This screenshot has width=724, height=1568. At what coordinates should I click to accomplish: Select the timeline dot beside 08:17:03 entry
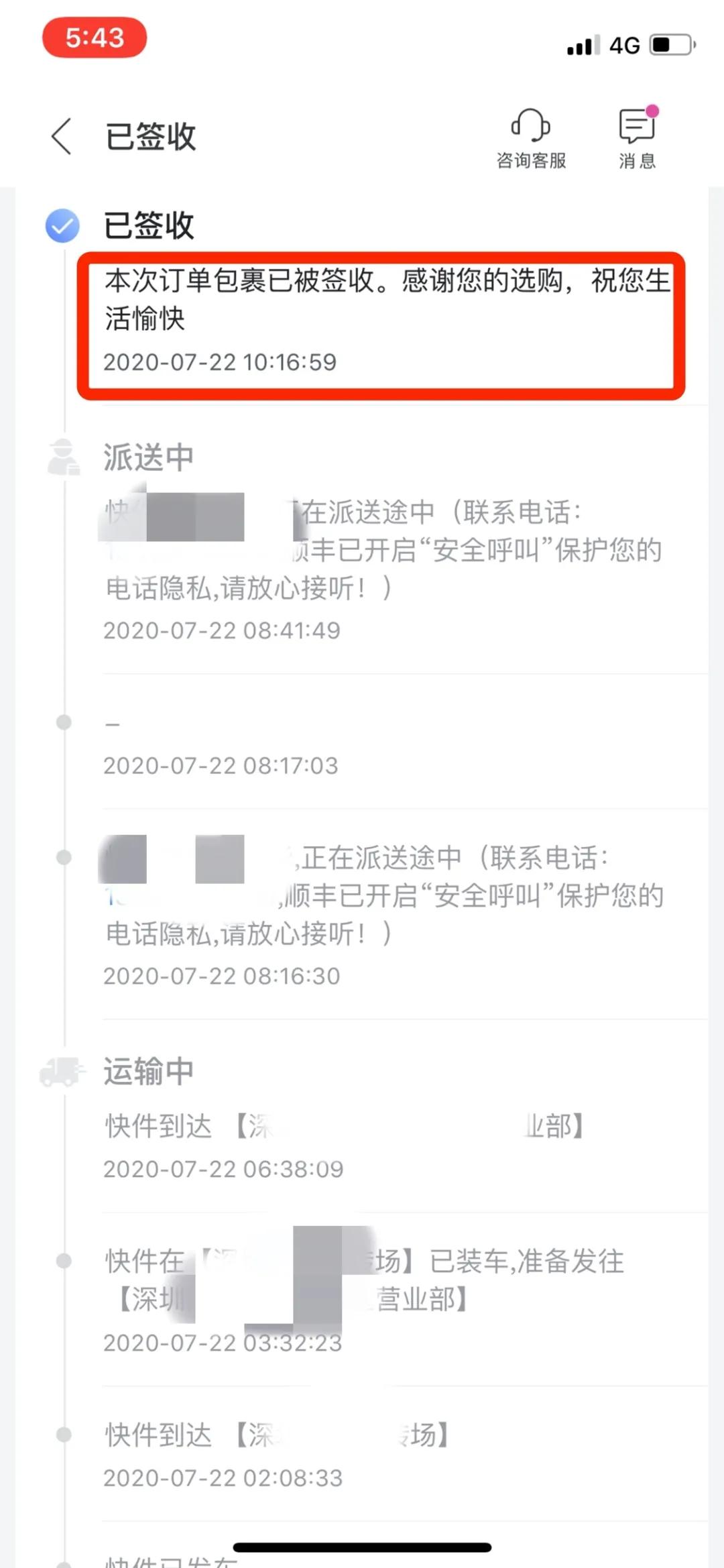[x=64, y=722]
